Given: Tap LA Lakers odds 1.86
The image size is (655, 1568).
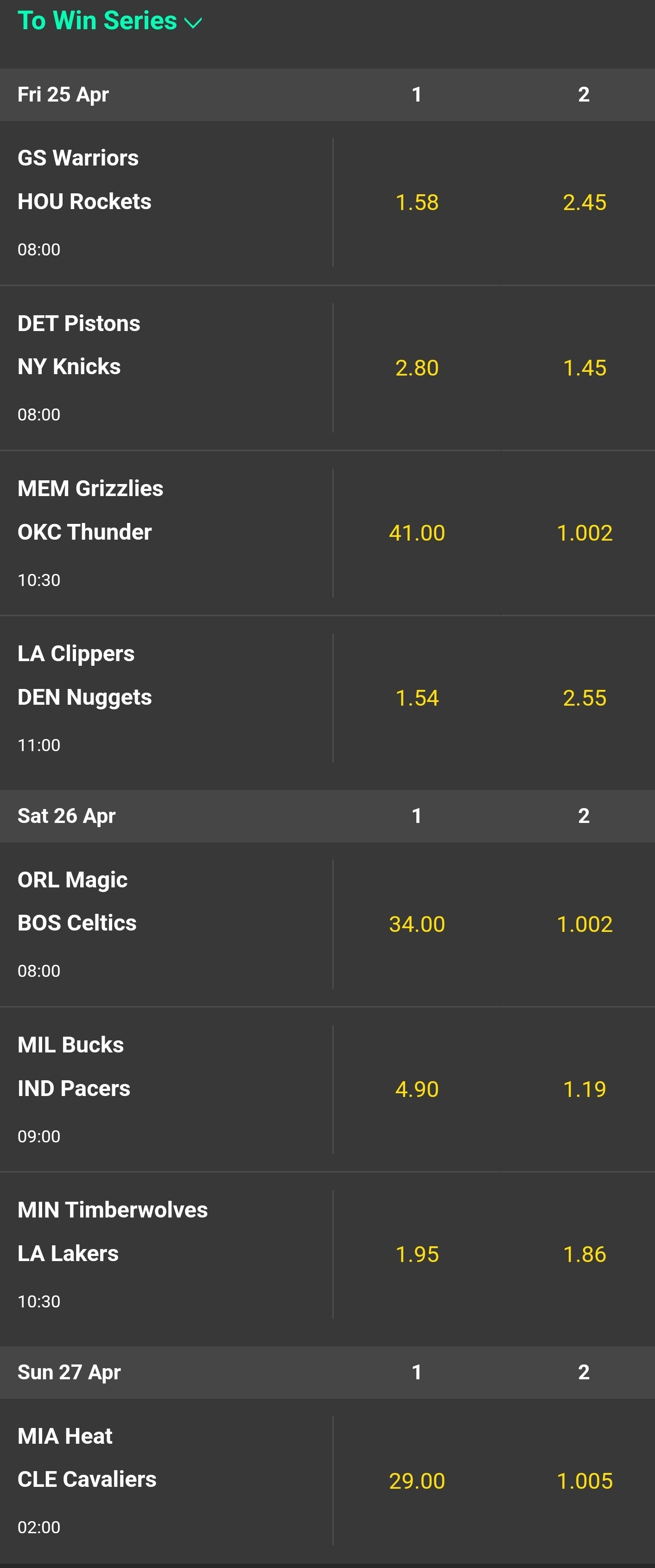Looking at the screenshot, I should [585, 1255].
